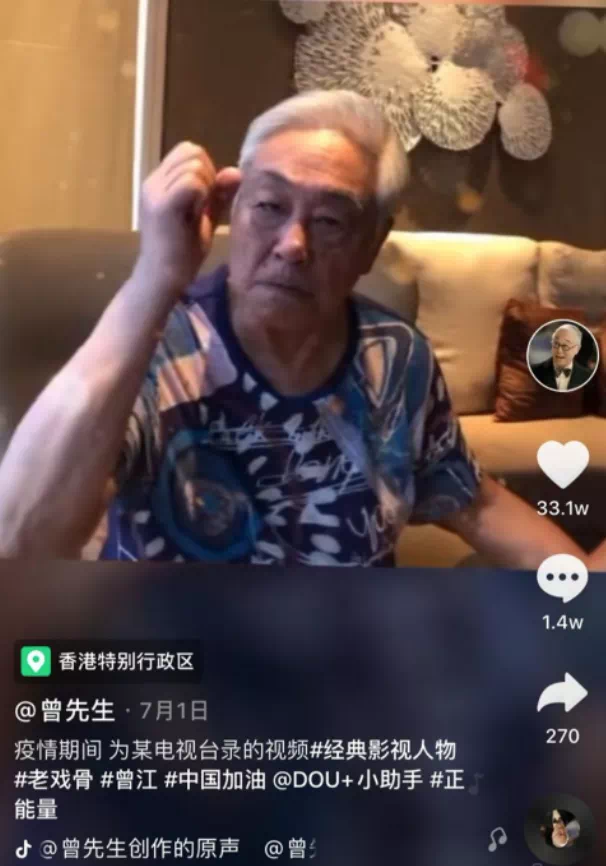Open the @曾先生 username profile
This screenshot has height=866, width=606.
(65, 711)
